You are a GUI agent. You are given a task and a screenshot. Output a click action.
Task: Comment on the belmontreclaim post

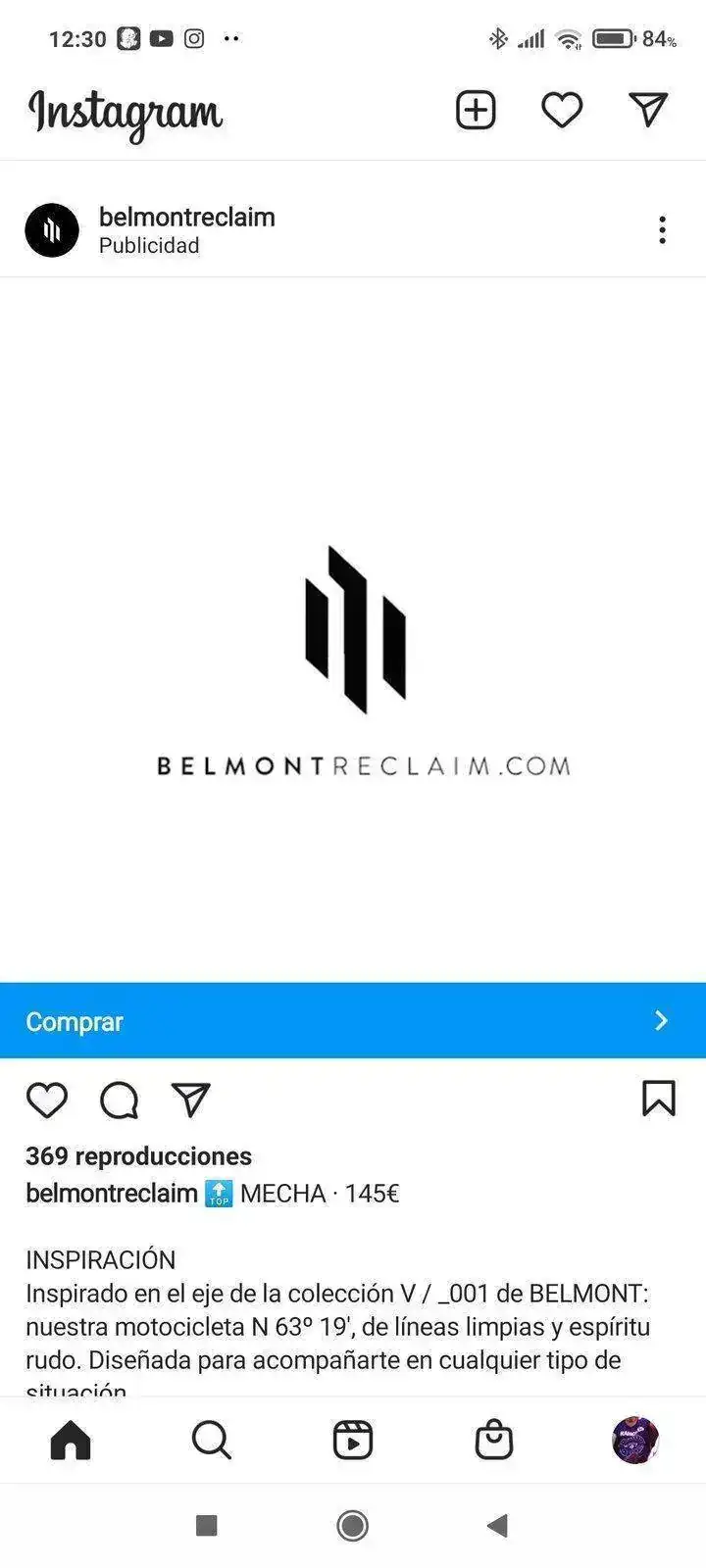point(119,1101)
